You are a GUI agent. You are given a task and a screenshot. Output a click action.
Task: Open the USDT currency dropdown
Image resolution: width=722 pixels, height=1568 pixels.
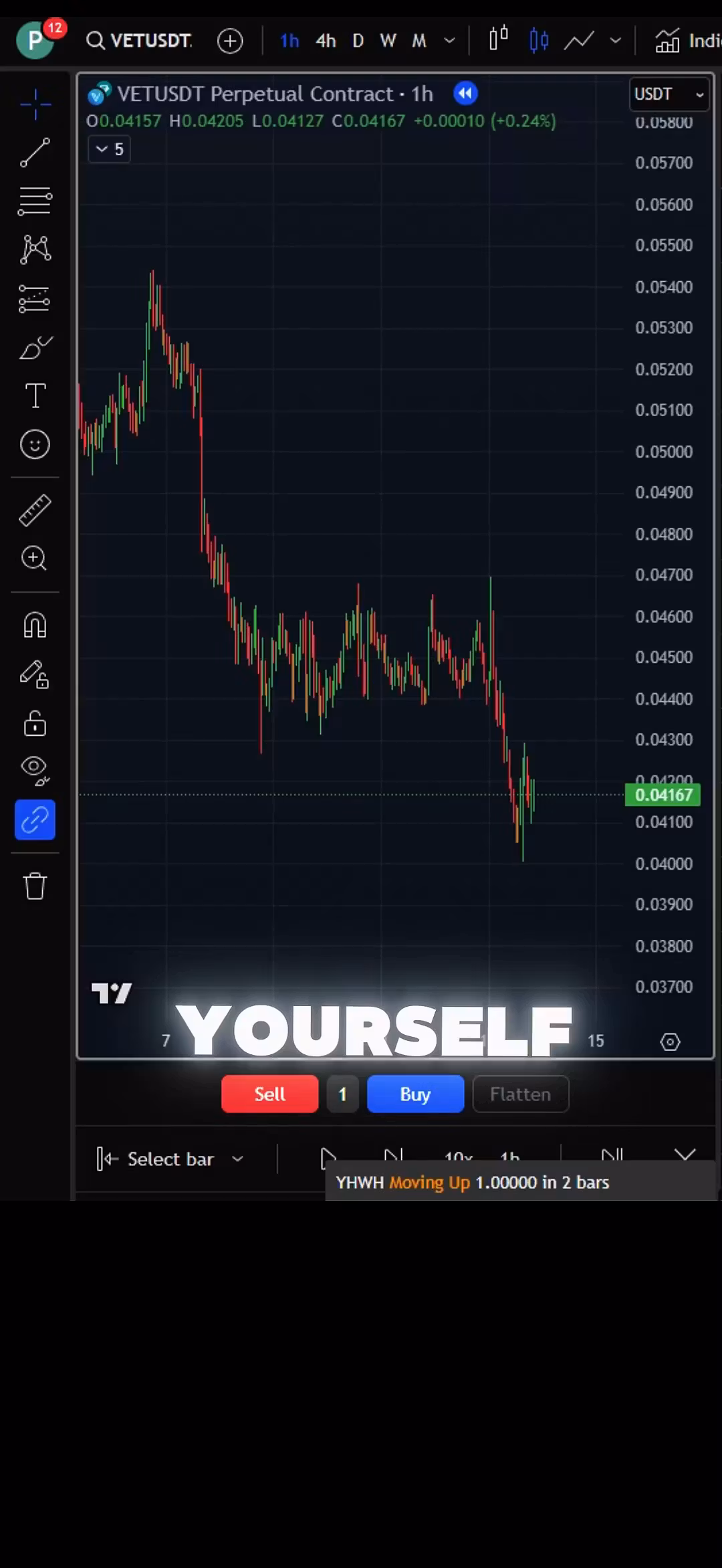click(x=669, y=94)
